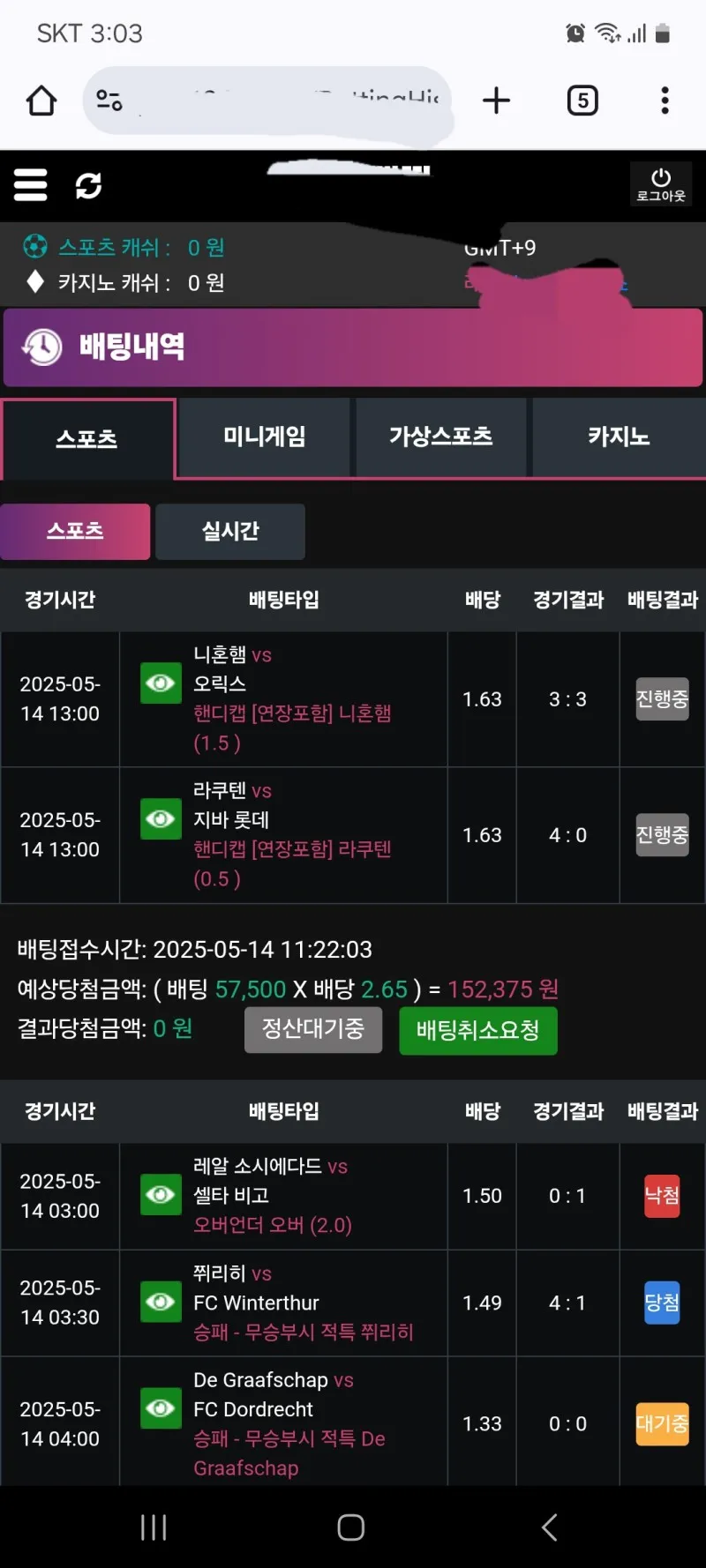Open the browser home page
Viewport: 706px width, 1568px height.
41,101
